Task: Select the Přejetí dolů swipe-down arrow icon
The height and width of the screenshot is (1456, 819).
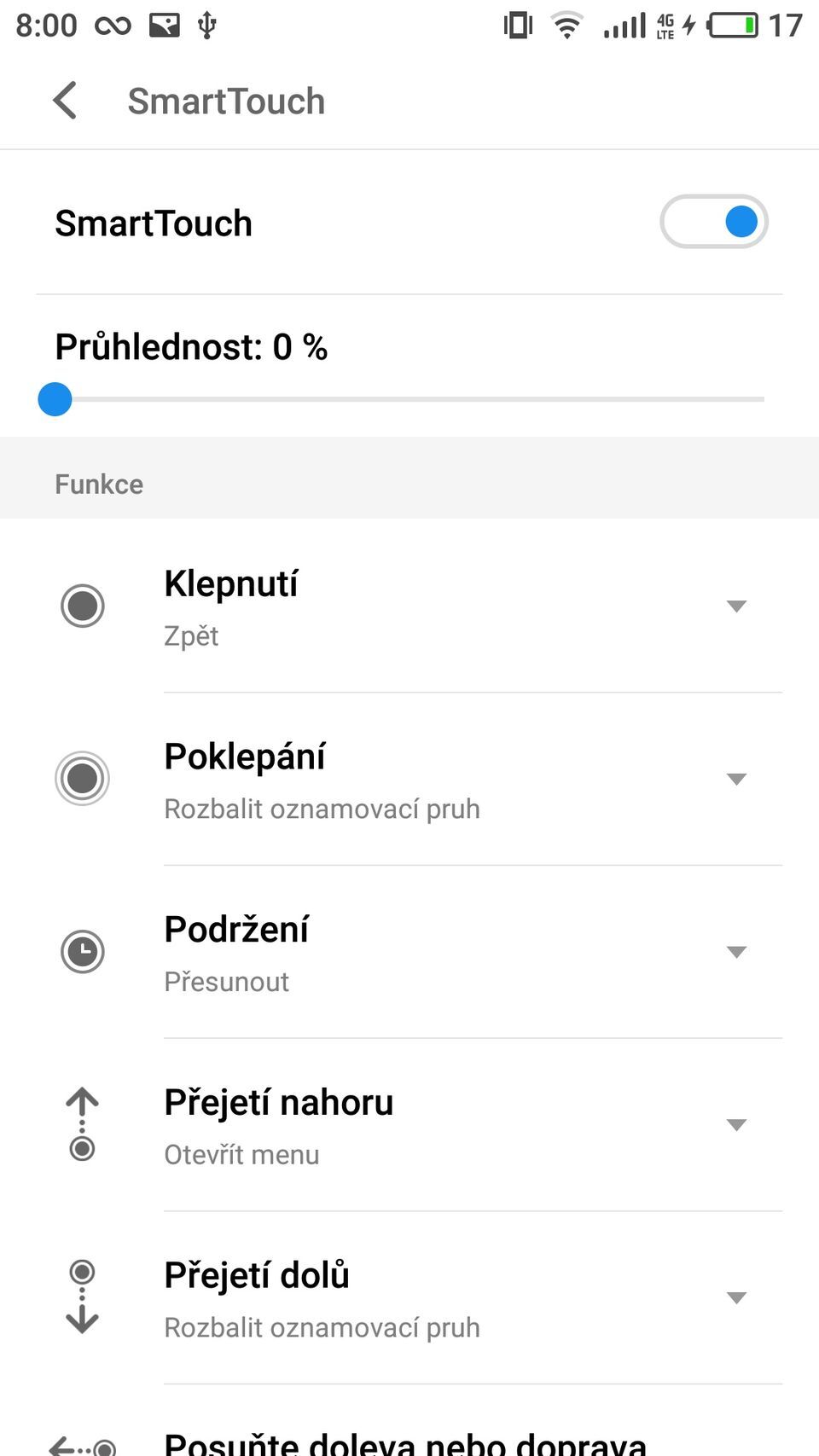Action: 82,1296
